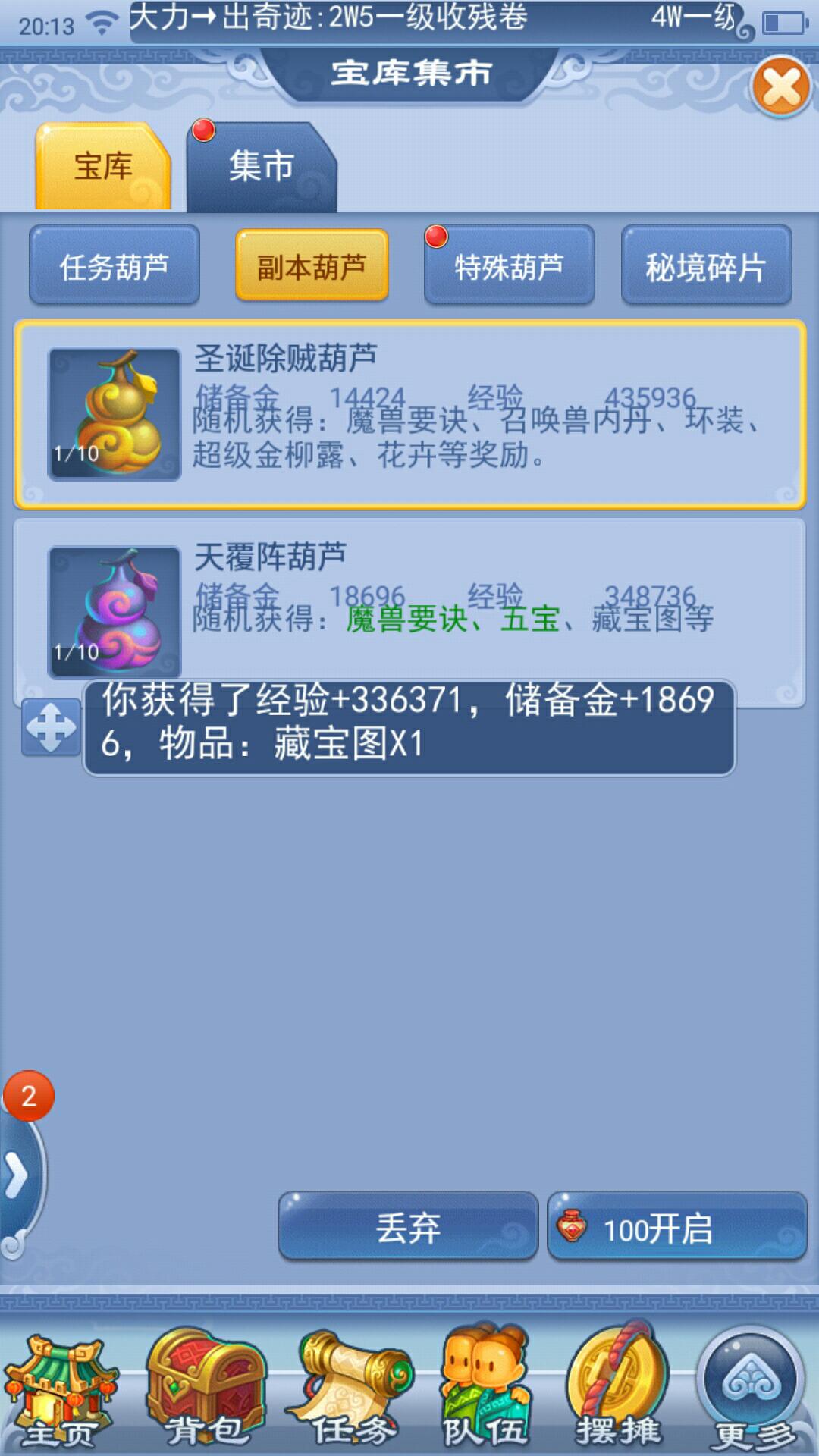Close the 宝库集市 window

pos(781,87)
